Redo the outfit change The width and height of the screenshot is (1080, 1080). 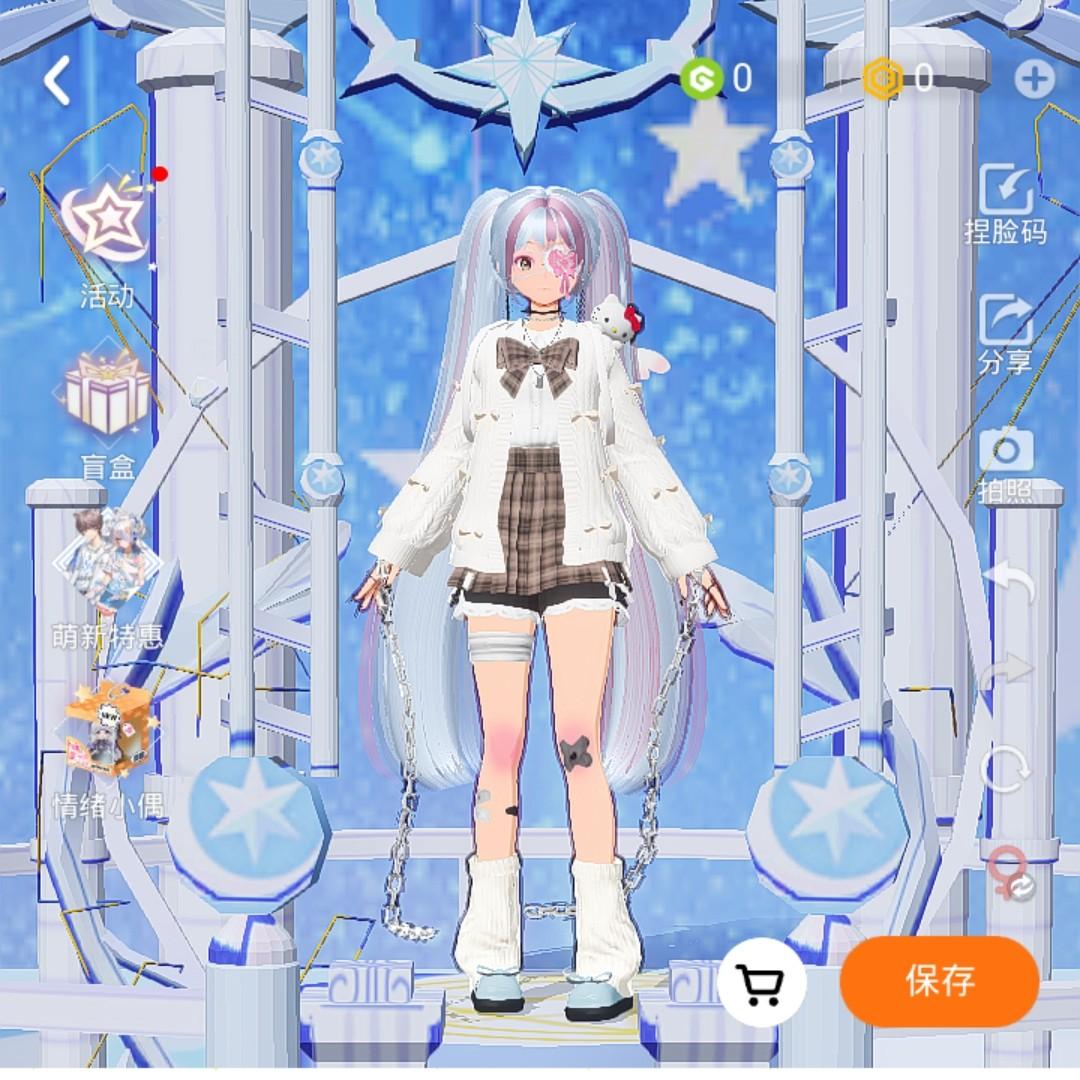1005,671
